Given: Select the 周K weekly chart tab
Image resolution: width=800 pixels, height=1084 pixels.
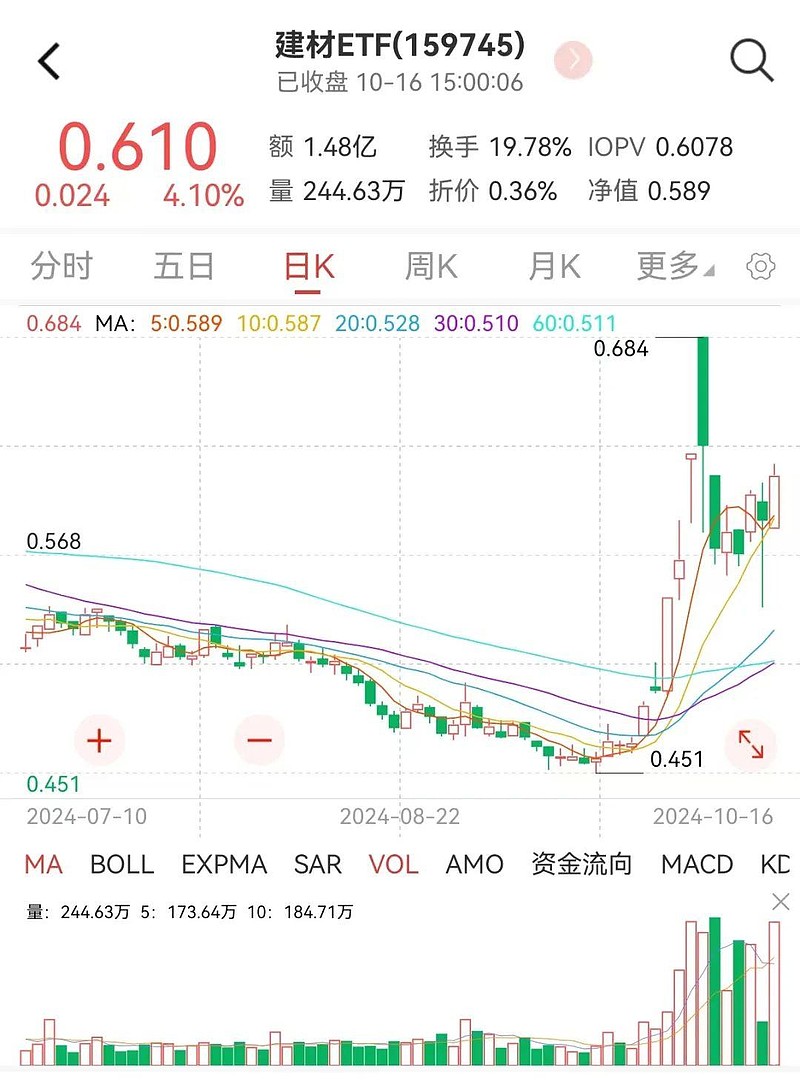Looking at the screenshot, I should pyautogui.click(x=430, y=267).
